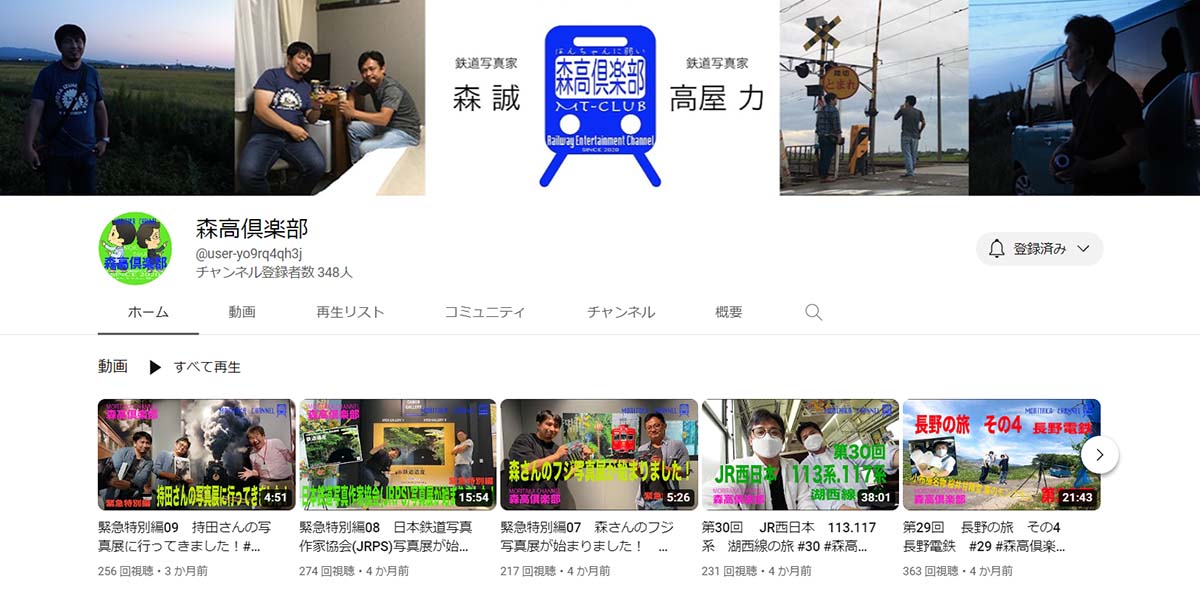Select the チャンネル tab
The image size is (1200, 600).
point(621,312)
